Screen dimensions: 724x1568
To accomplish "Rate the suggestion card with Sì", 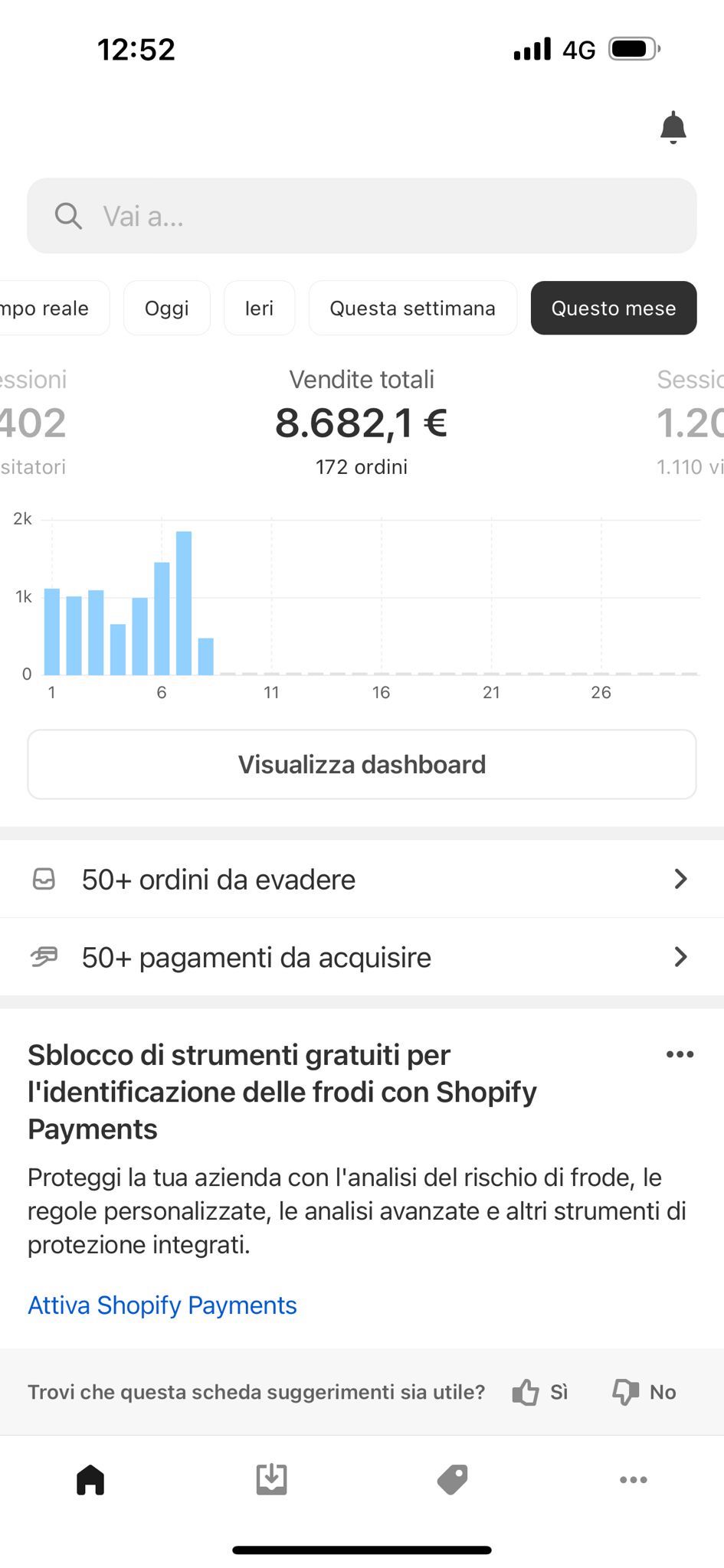I will pyautogui.click(x=541, y=1392).
